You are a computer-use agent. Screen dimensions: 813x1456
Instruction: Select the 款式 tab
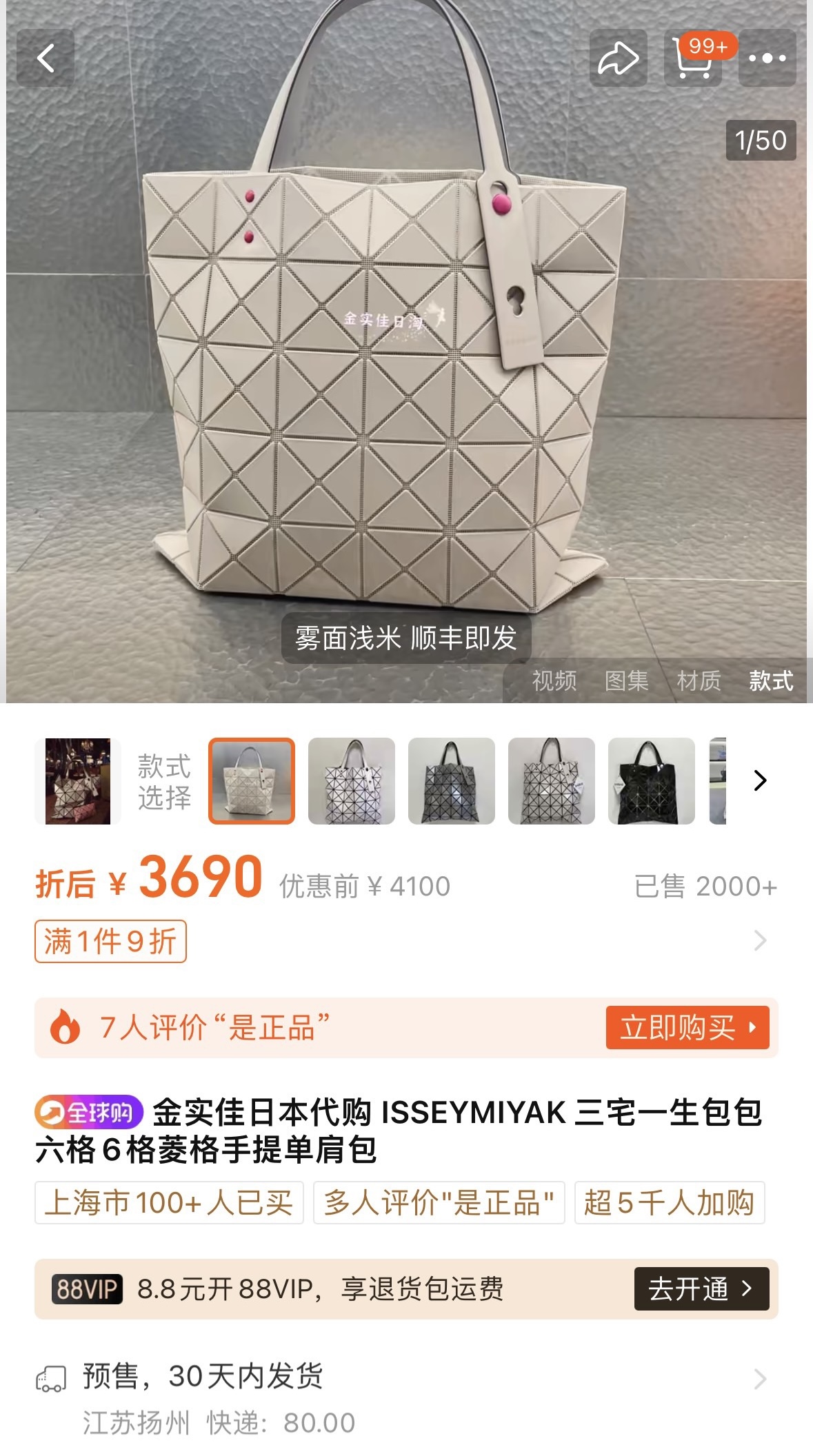(x=771, y=681)
